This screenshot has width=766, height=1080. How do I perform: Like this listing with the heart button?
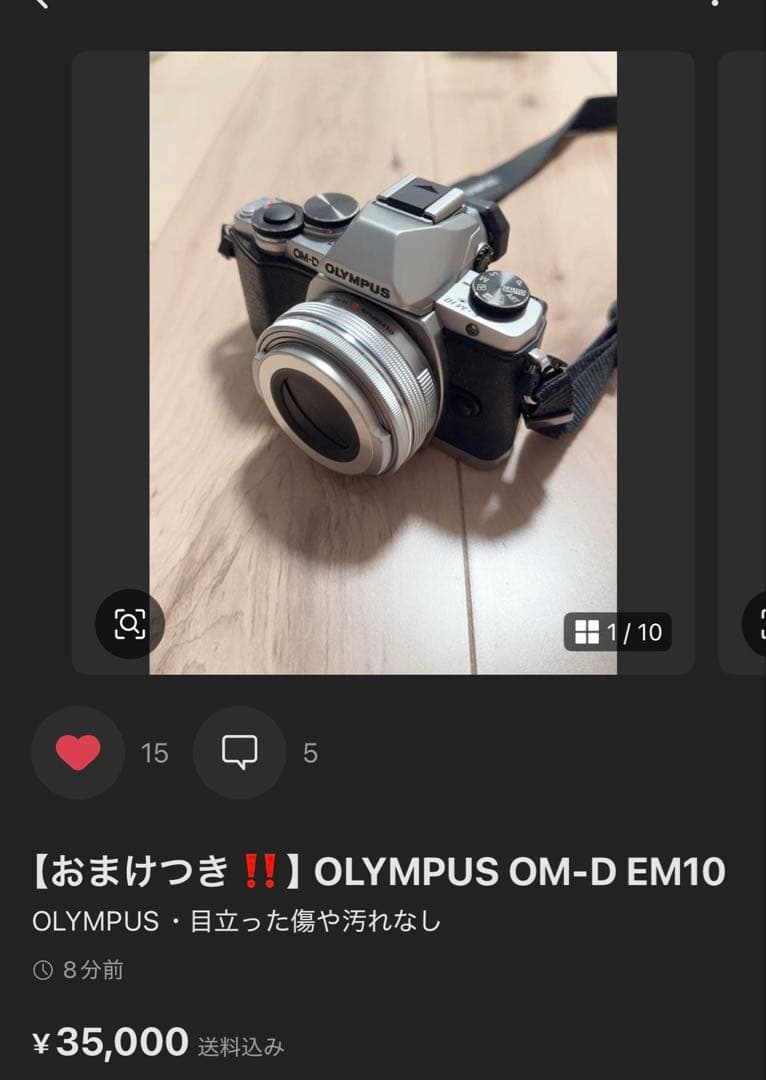(x=78, y=752)
